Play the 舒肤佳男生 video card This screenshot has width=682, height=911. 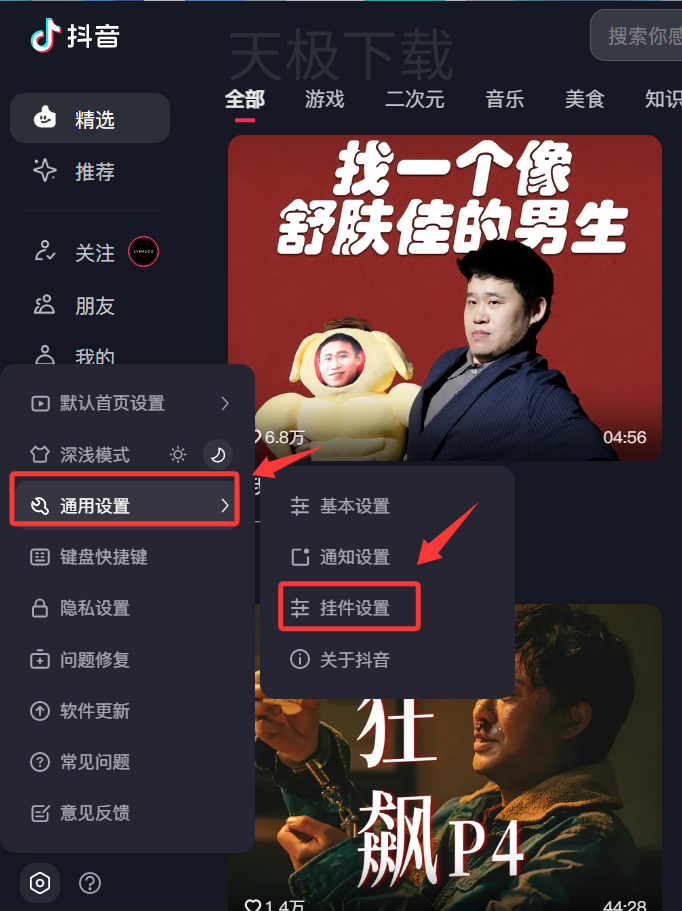point(444,297)
